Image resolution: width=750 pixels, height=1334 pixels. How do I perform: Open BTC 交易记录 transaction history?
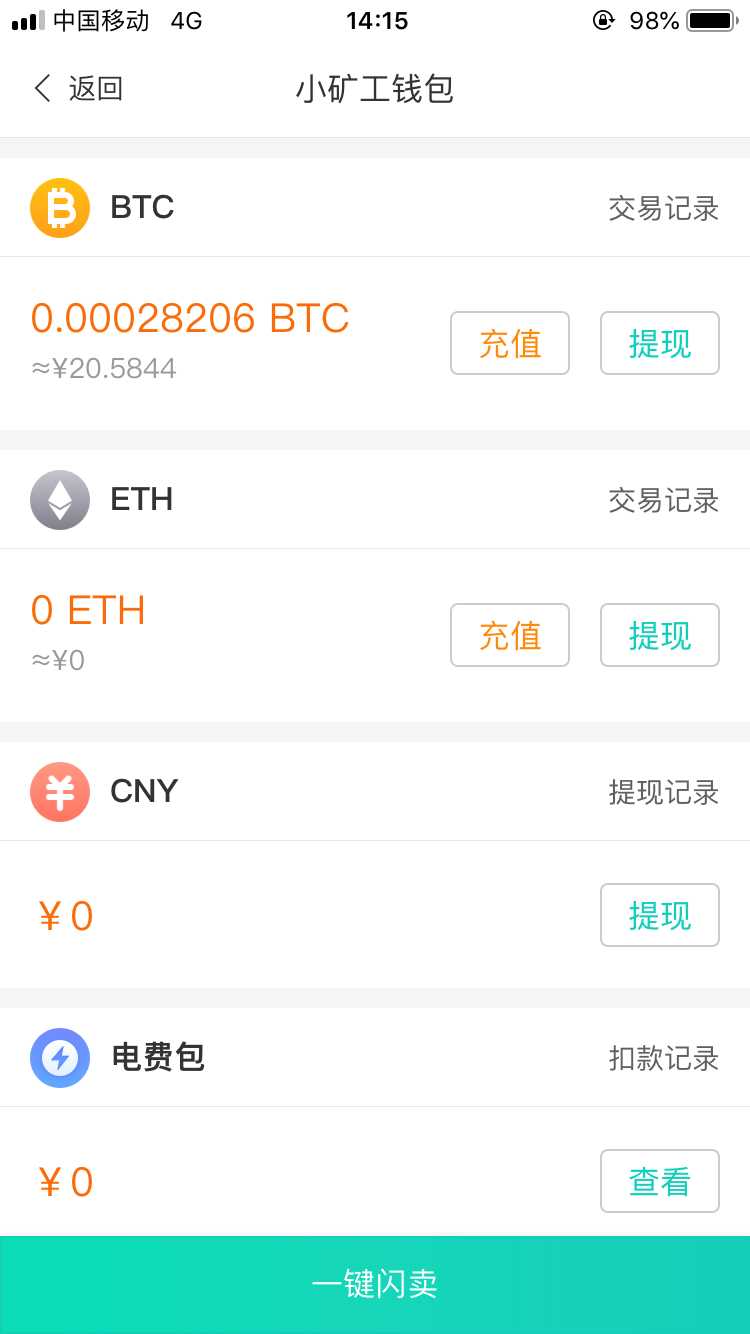663,209
